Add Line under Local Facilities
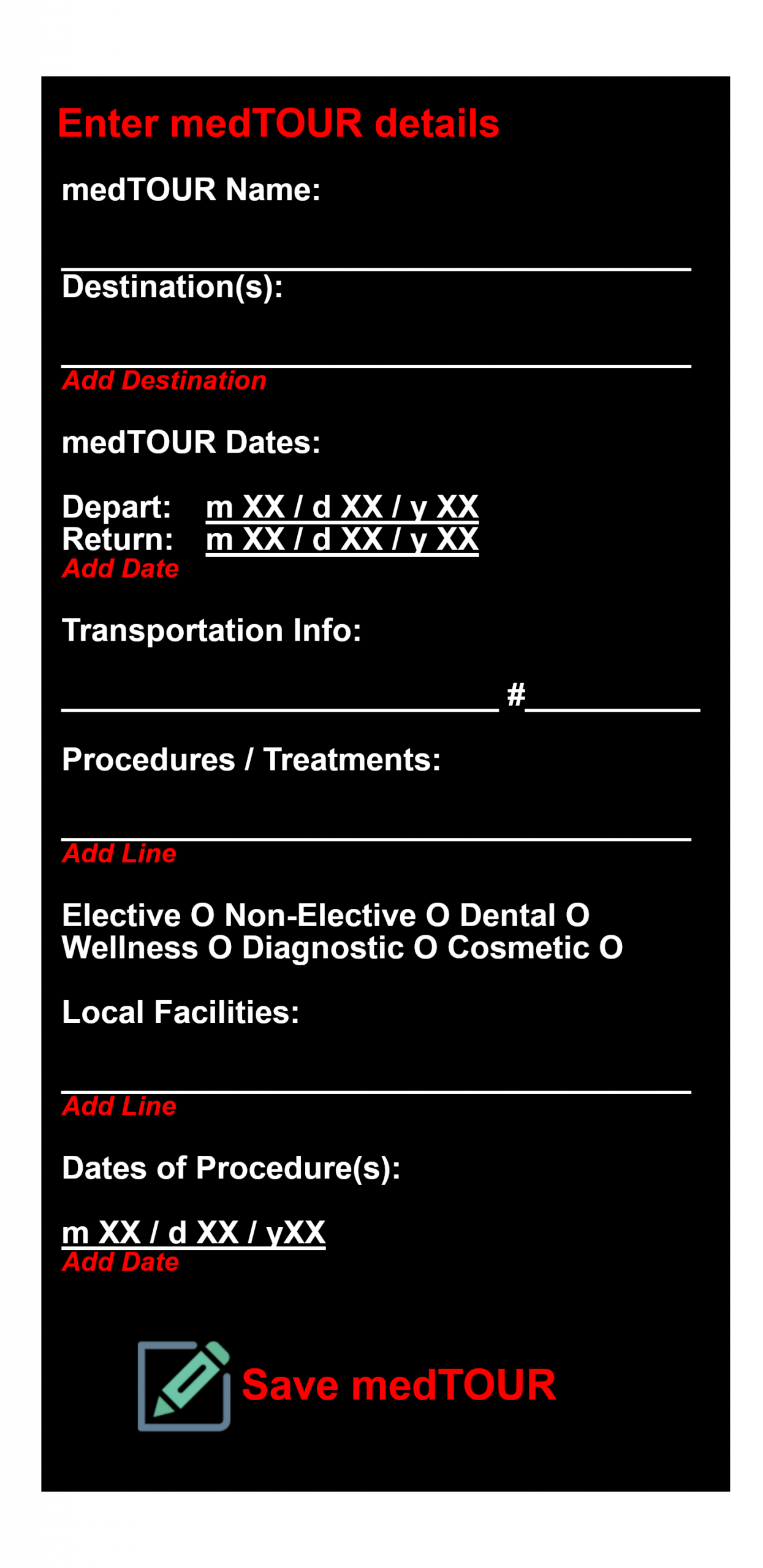763x1568 pixels. 119,1106
